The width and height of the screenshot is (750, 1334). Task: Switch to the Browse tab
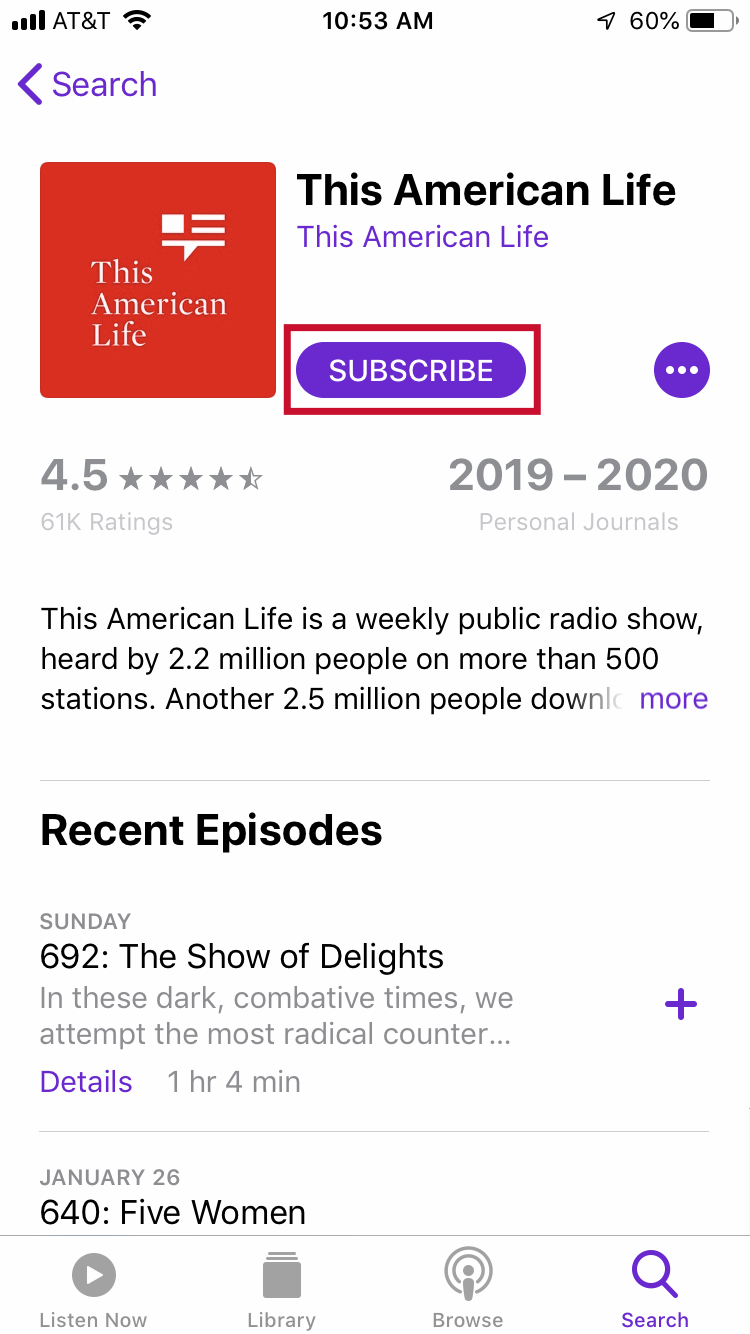coord(468,1289)
